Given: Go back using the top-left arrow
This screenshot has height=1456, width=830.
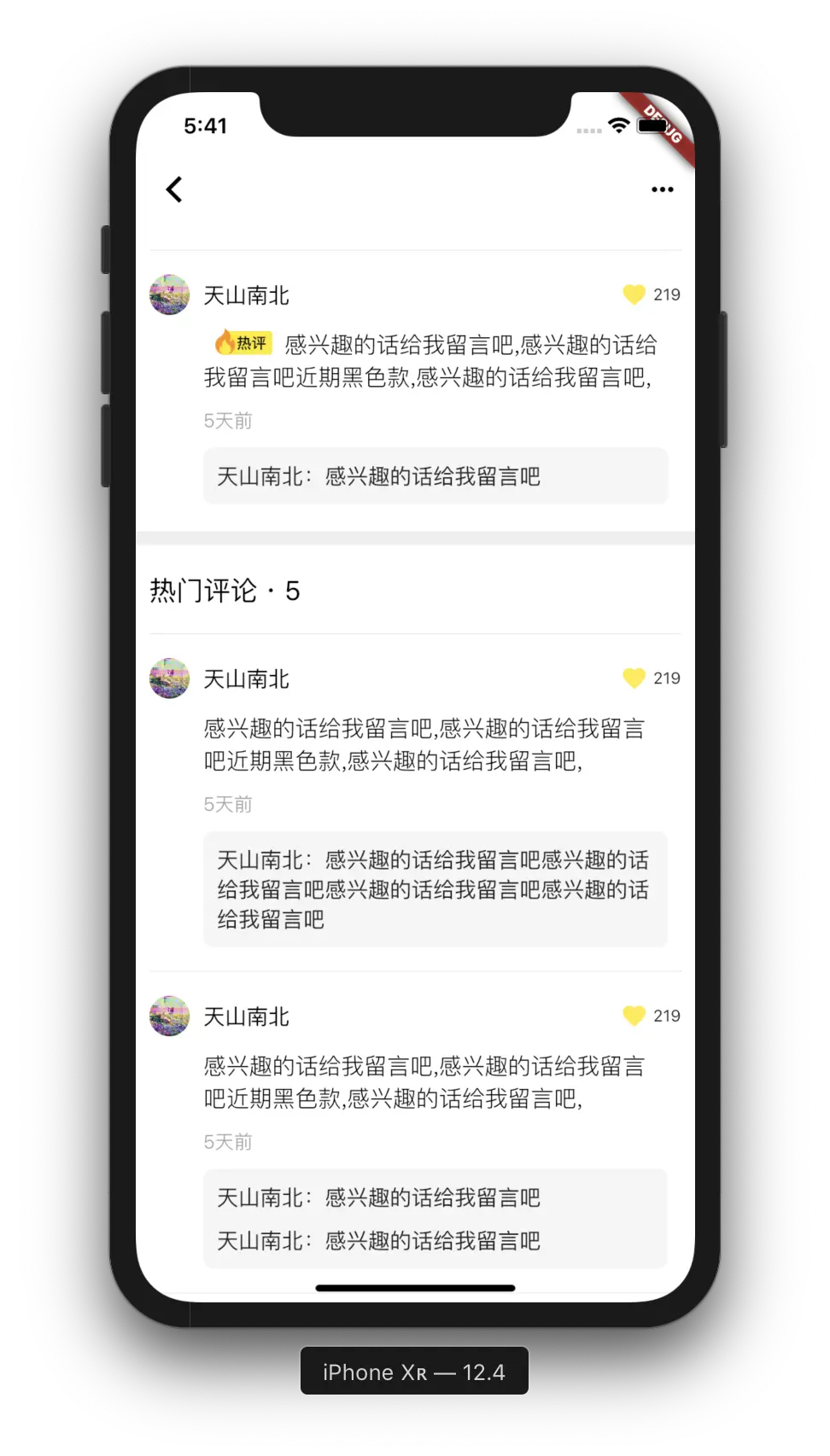Looking at the screenshot, I should pos(174,189).
